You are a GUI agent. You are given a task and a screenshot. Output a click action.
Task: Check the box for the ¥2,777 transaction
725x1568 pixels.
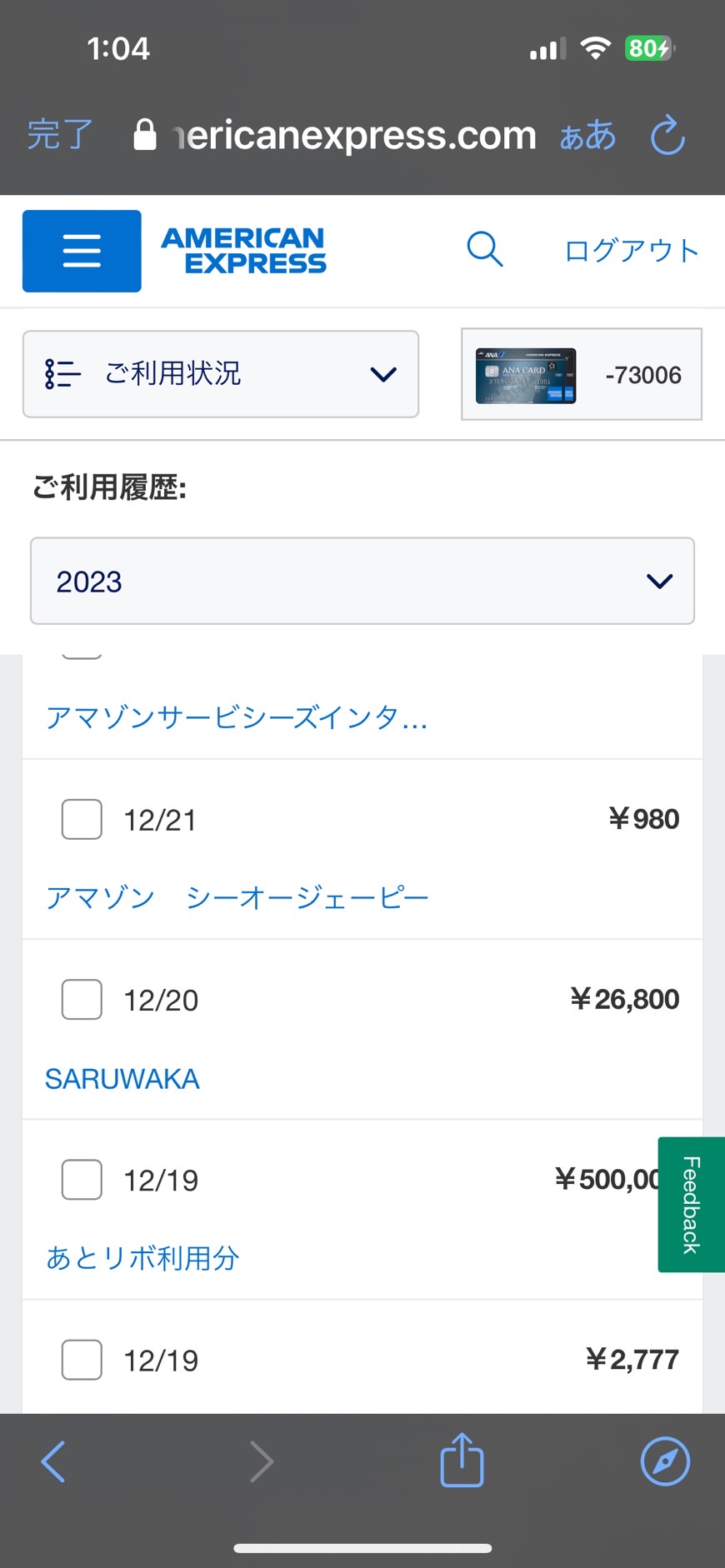point(82,1360)
